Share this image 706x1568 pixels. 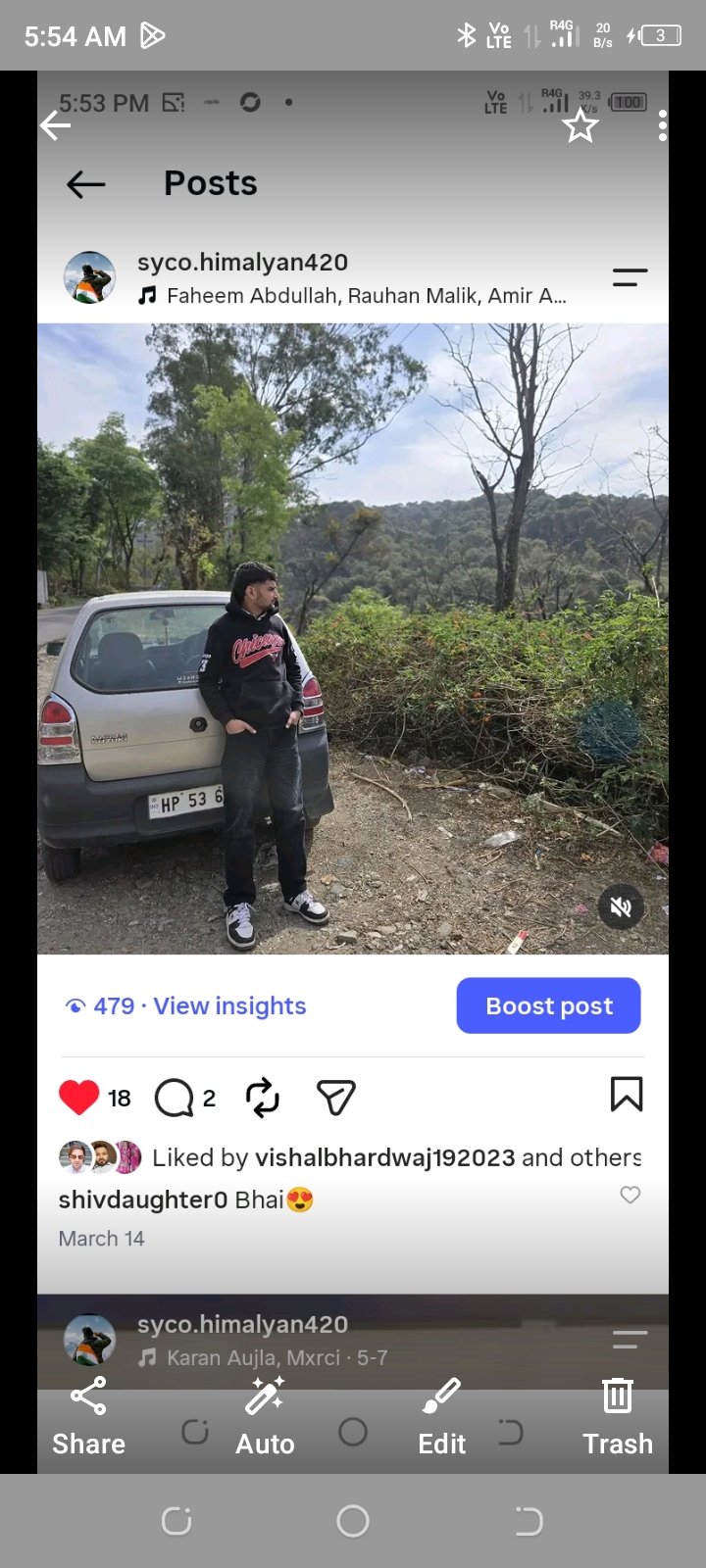(88, 1416)
